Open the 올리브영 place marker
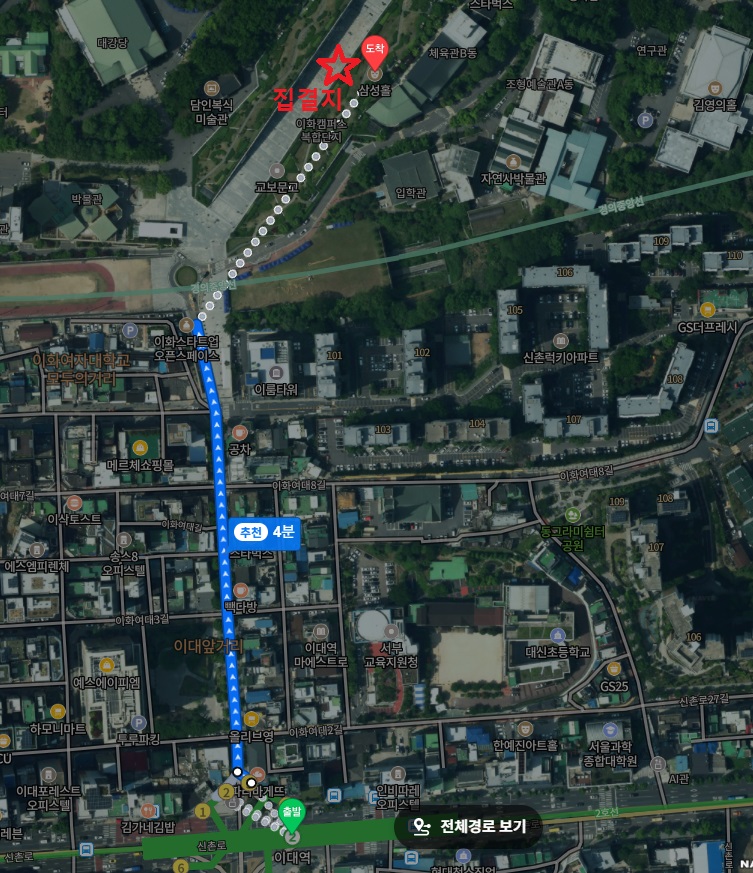The width and height of the screenshot is (753, 873). point(251,720)
